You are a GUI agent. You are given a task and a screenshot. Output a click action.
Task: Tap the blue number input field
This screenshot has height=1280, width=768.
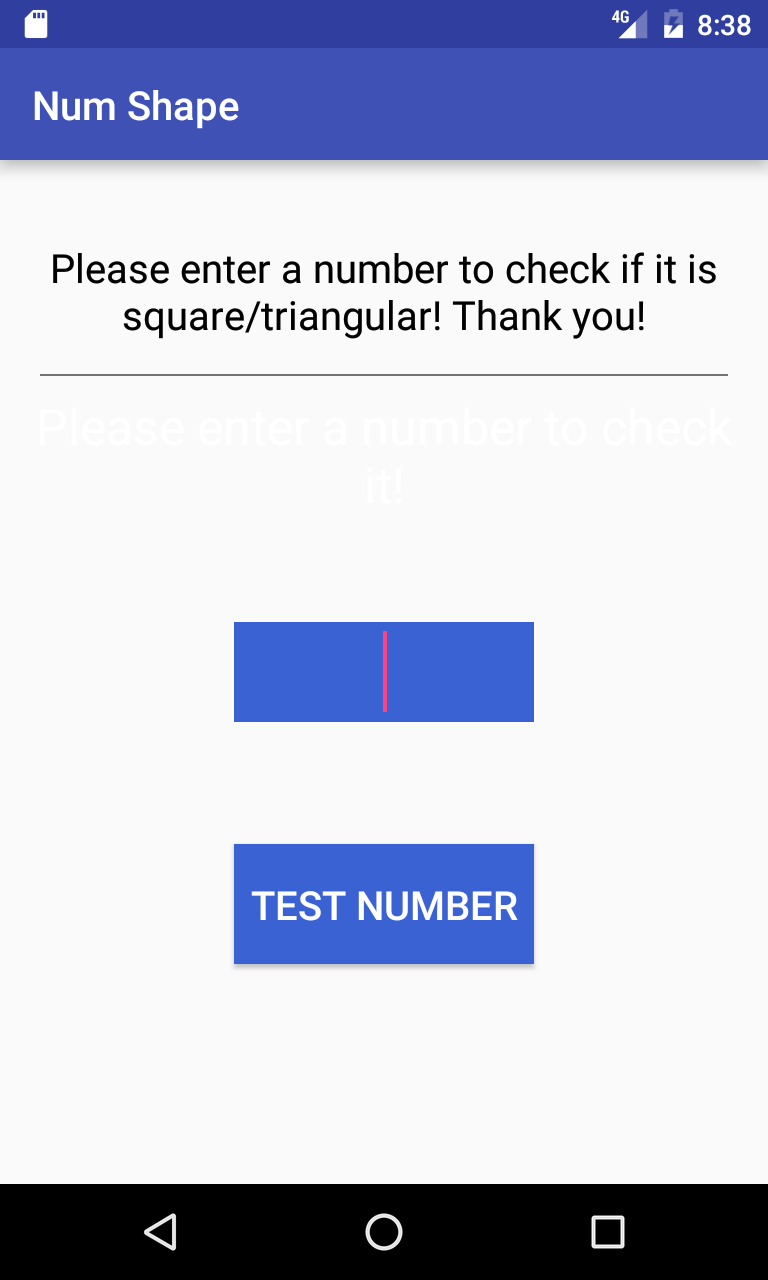click(384, 672)
